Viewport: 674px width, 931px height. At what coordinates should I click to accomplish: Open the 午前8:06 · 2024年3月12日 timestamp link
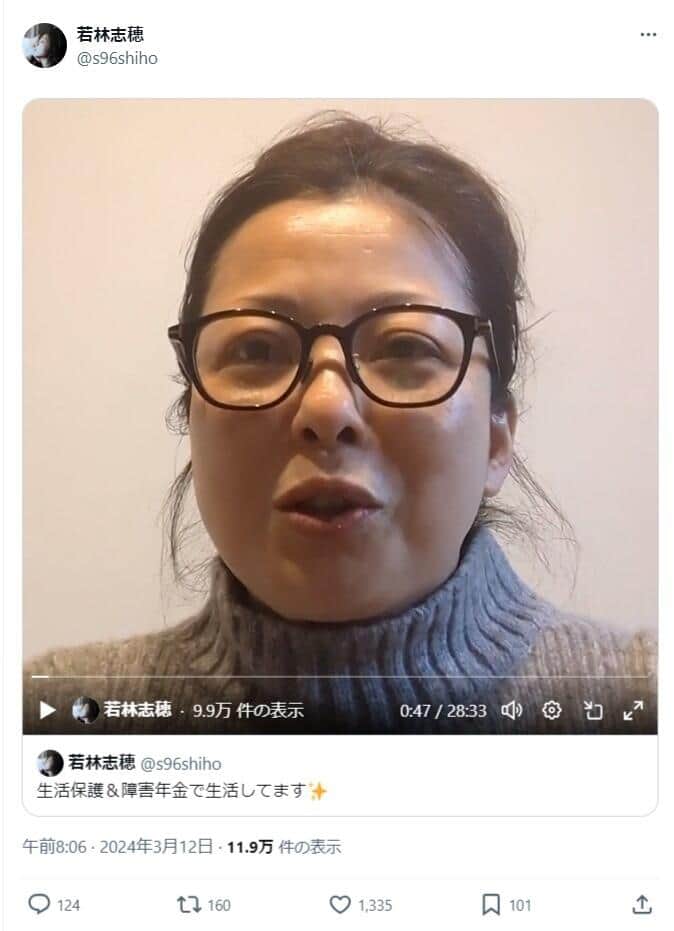pyautogui.click(x=118, y=847)
